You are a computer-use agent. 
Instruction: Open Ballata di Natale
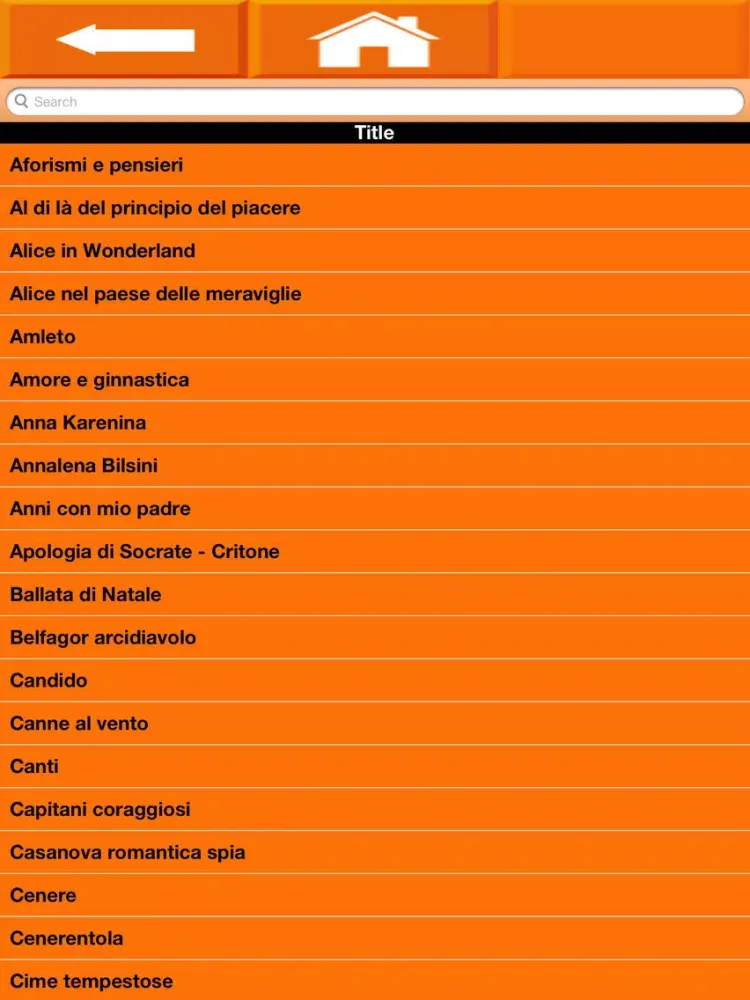click(x=86, y=595)
